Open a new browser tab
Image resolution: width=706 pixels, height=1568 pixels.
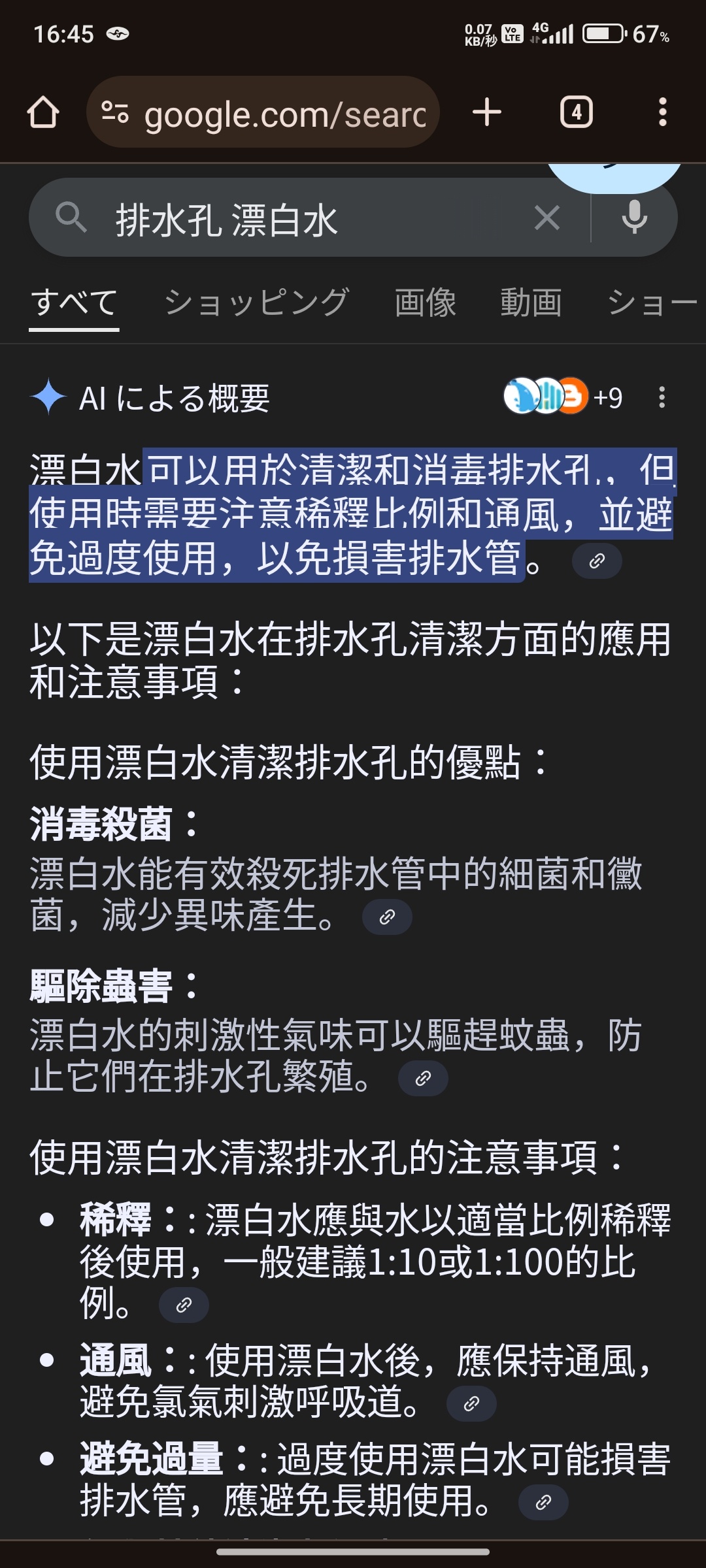click(487, 112)
